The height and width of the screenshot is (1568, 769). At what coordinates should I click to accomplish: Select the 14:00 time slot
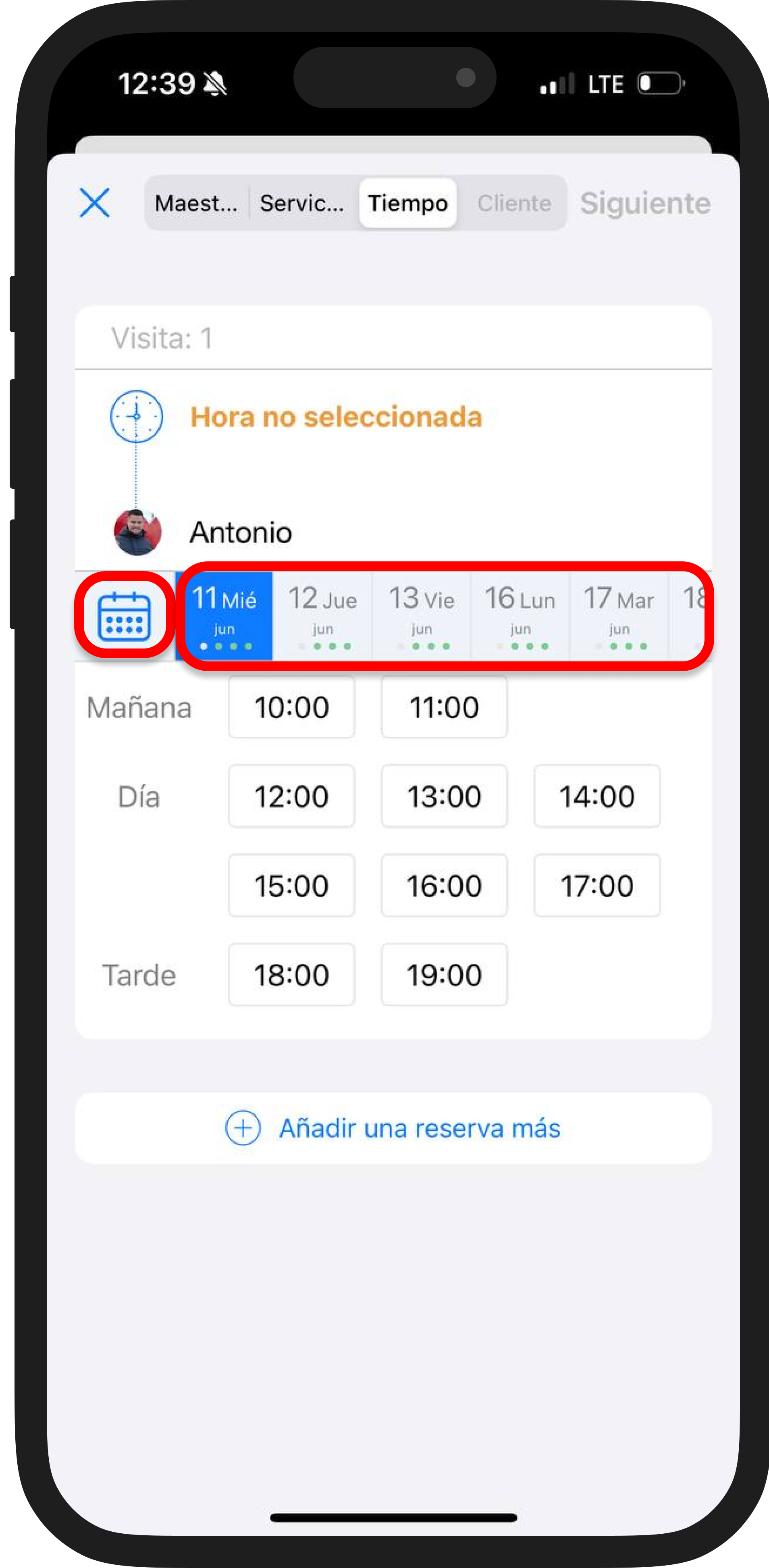coord(597,797)
